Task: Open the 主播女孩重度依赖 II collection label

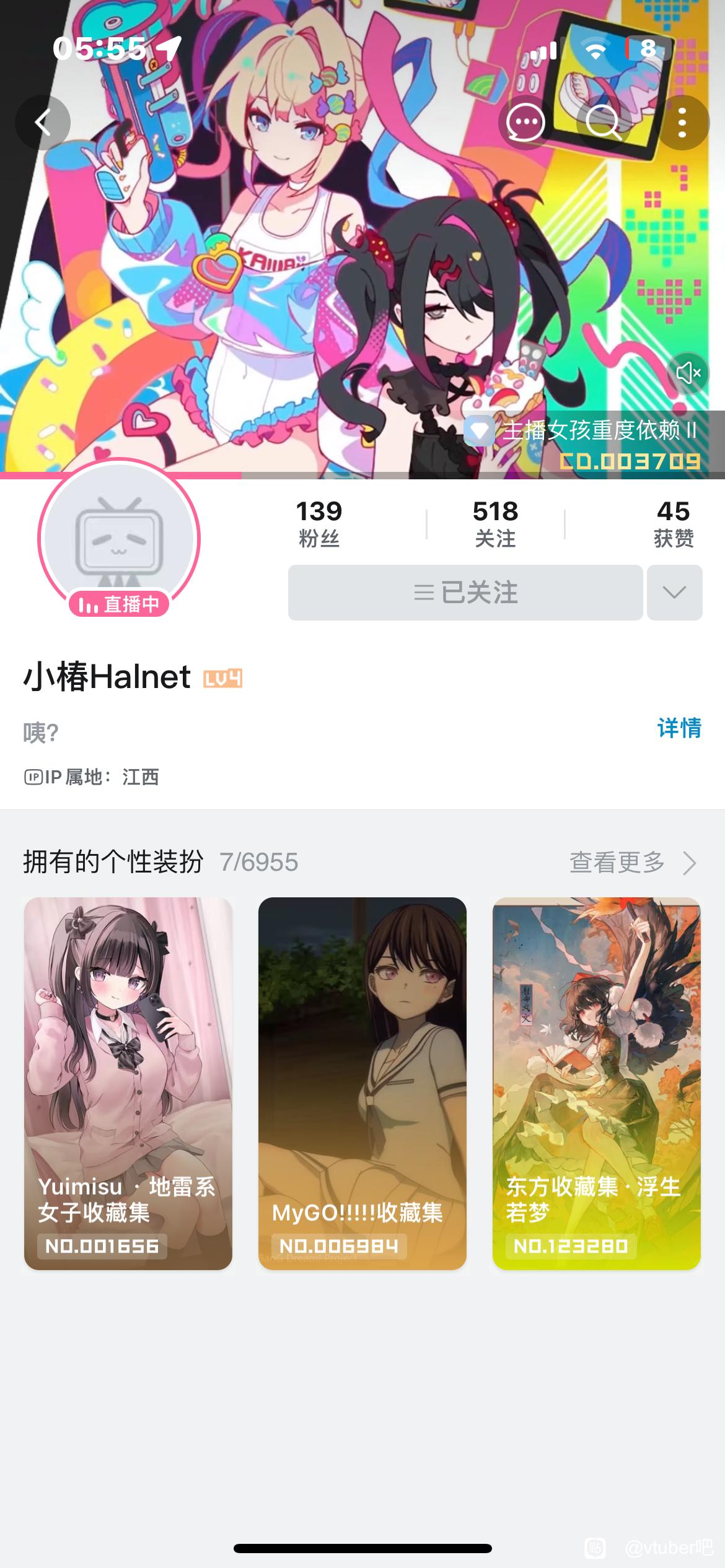Action: pos(592,431)
